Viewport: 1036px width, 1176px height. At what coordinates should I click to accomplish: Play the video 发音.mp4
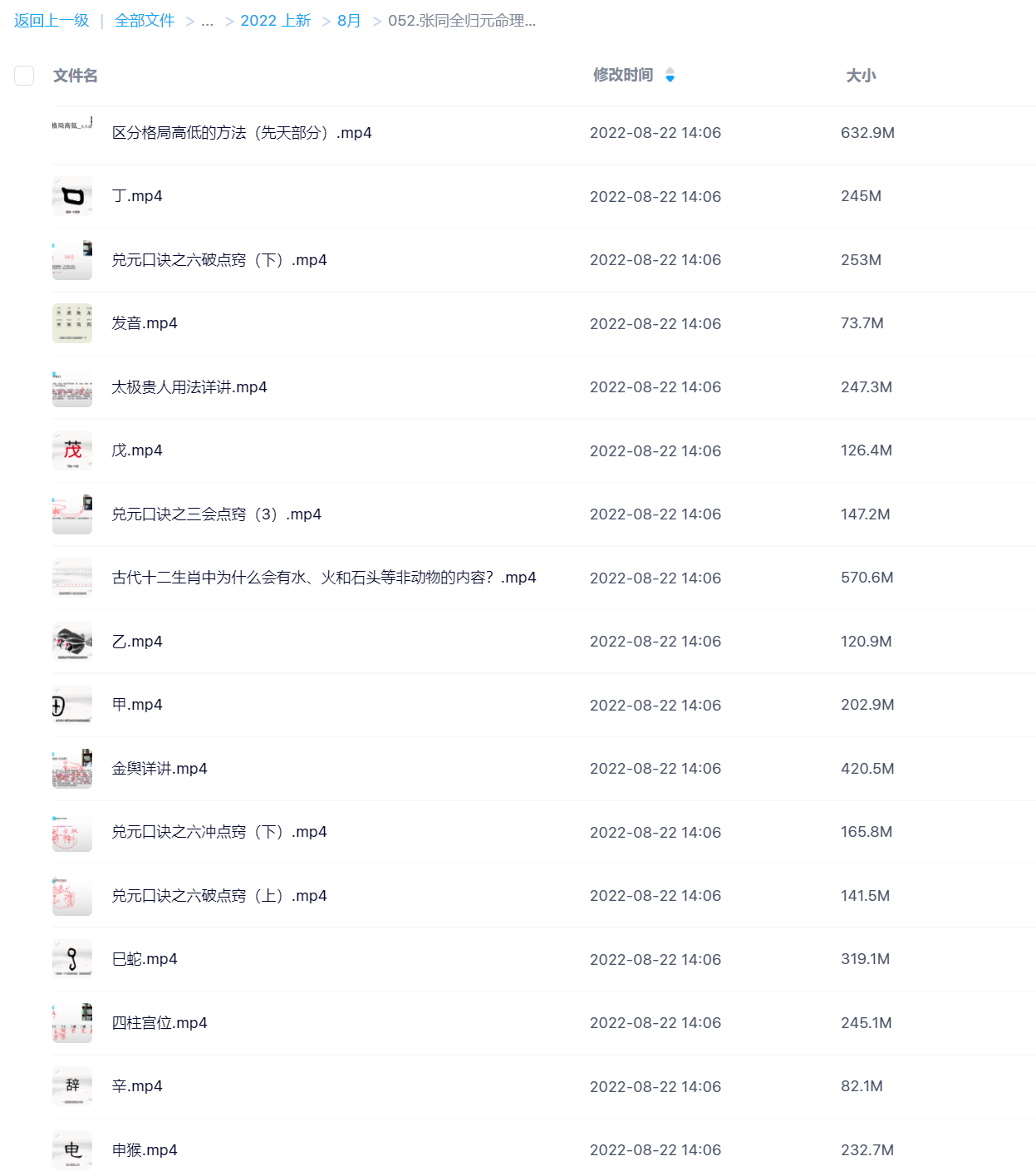145,323
